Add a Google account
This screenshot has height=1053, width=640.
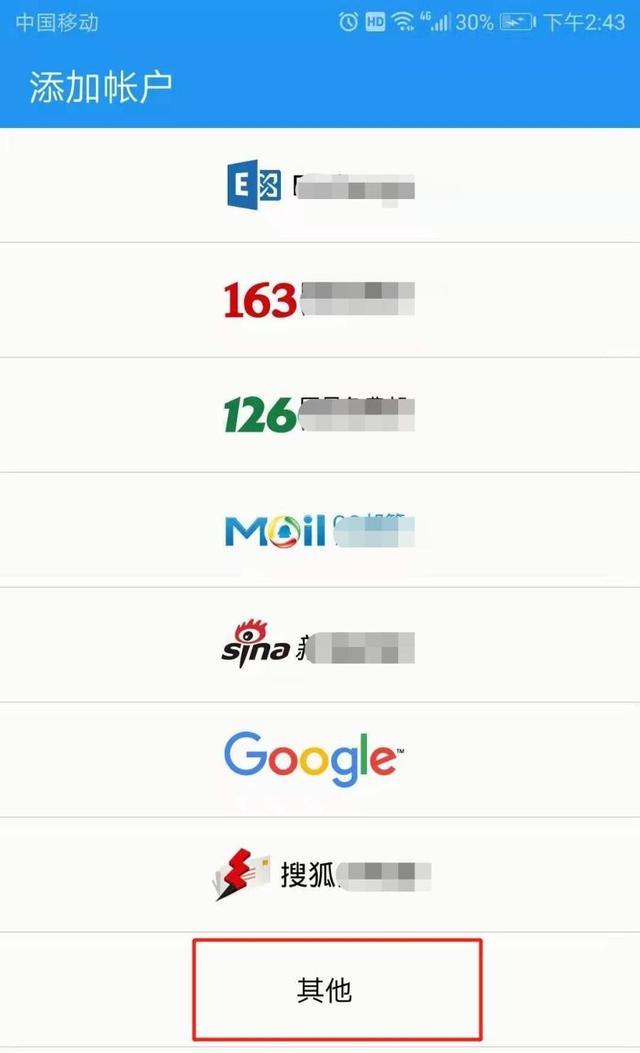(x=320, y=760)
